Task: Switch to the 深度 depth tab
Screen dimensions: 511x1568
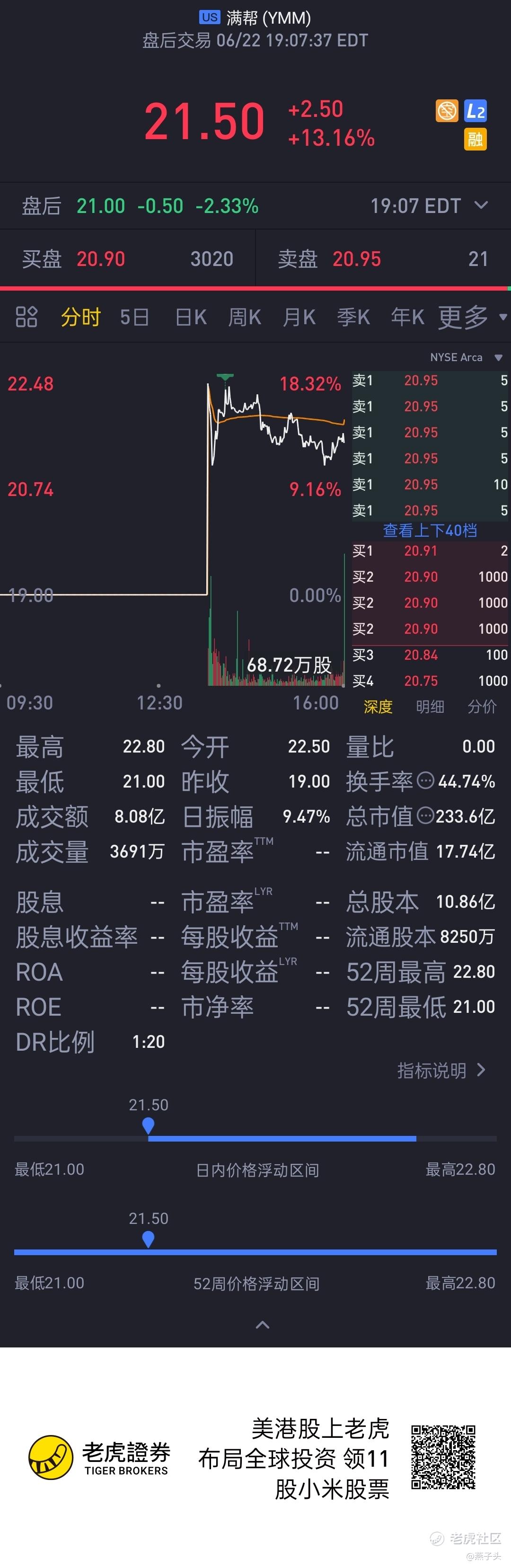Action: [378, 707]
